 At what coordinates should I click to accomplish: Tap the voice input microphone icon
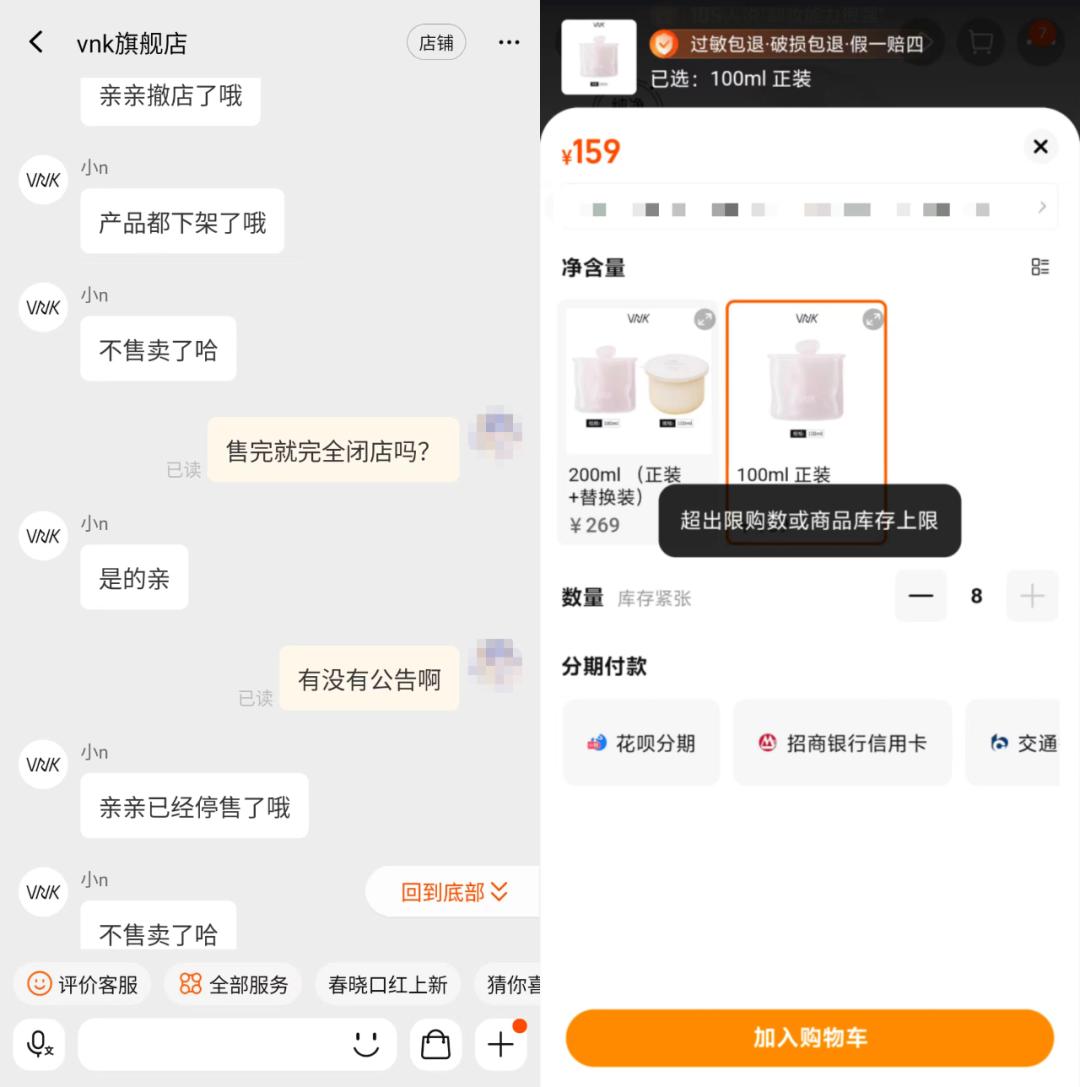click(40, 1044)
